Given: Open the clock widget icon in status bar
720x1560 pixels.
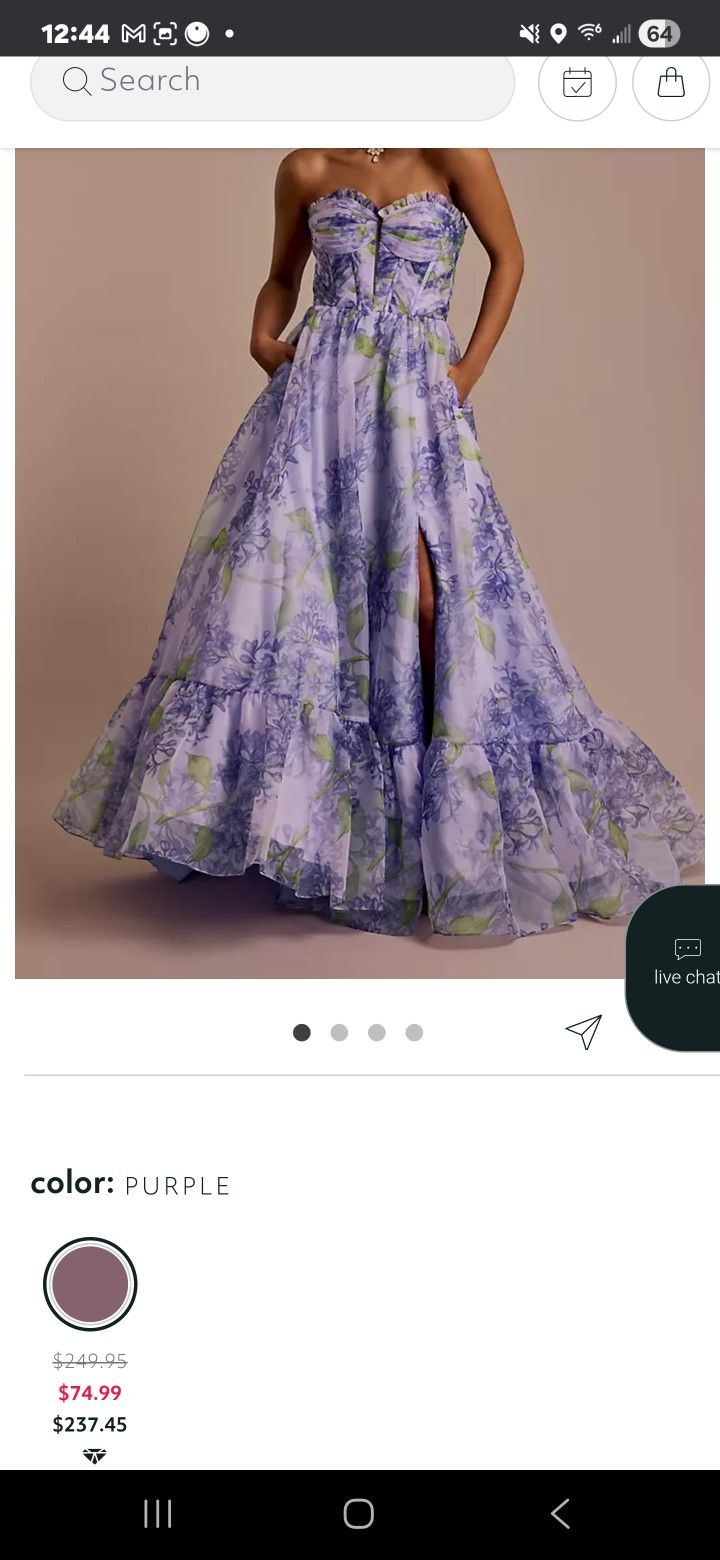Looking at the screenshot, I should click(x=197, y=31).
